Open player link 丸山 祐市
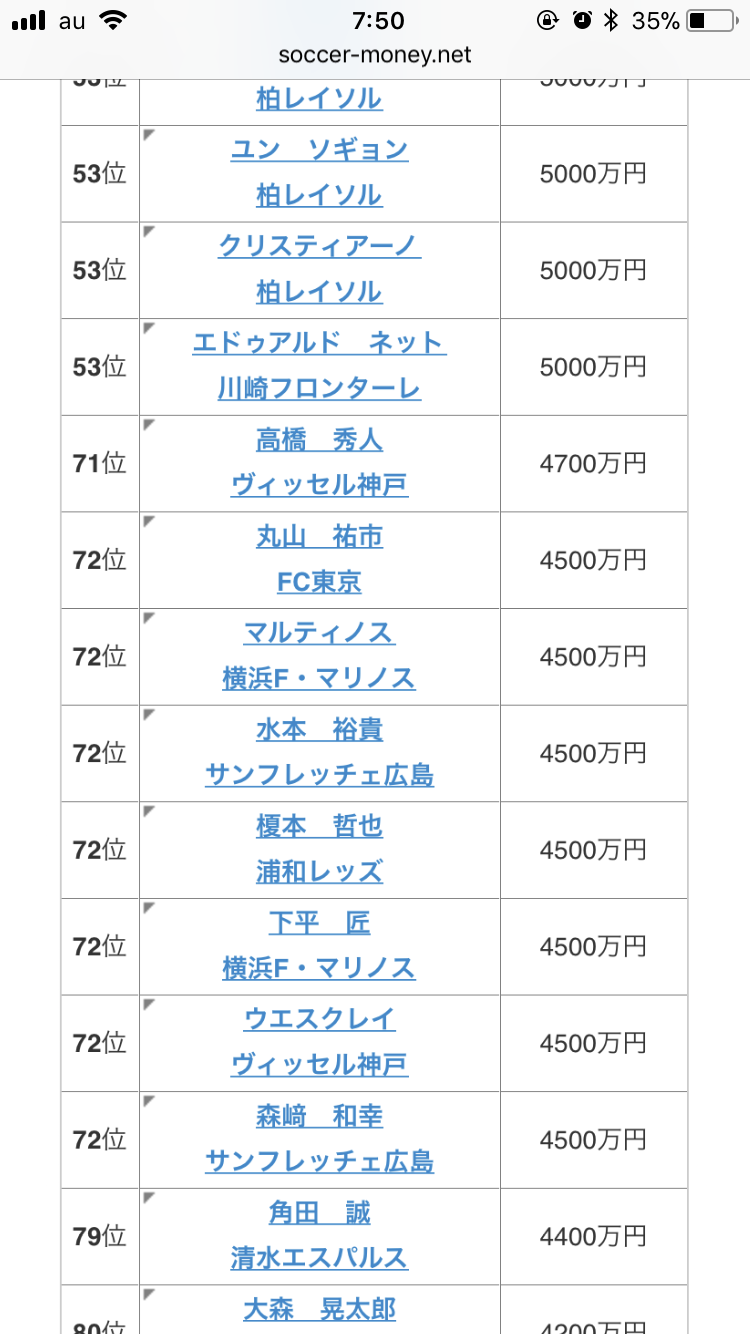The image size is (750, 1334). click(319, 537)
